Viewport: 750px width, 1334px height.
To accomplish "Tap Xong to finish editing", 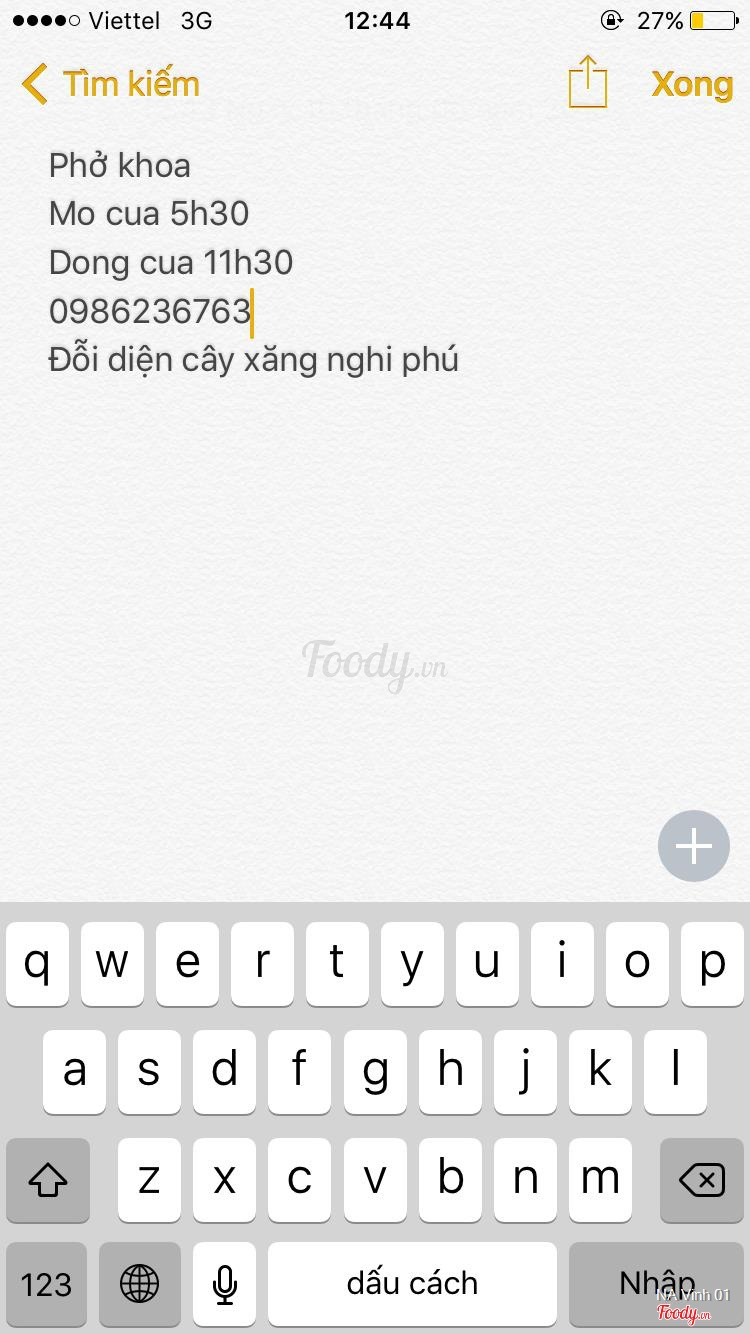I will tap(692, 84).
